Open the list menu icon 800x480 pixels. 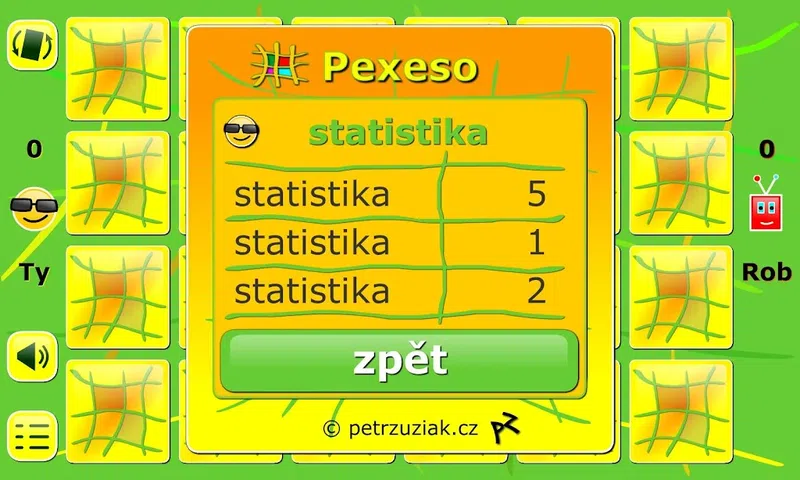[x=32, y=436]
